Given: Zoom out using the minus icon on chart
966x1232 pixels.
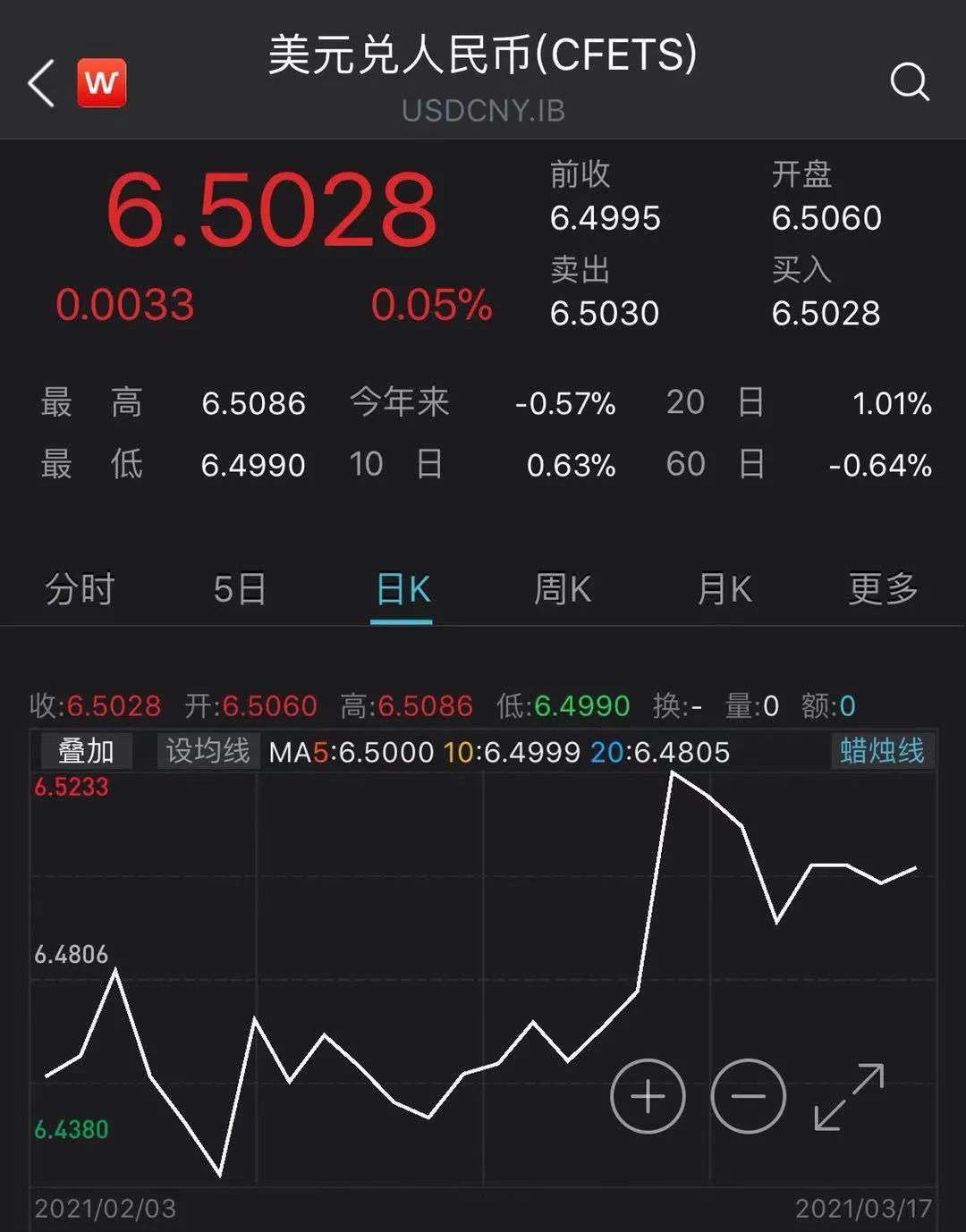Looking at the screenshot, I should [x=749, y=1095].
